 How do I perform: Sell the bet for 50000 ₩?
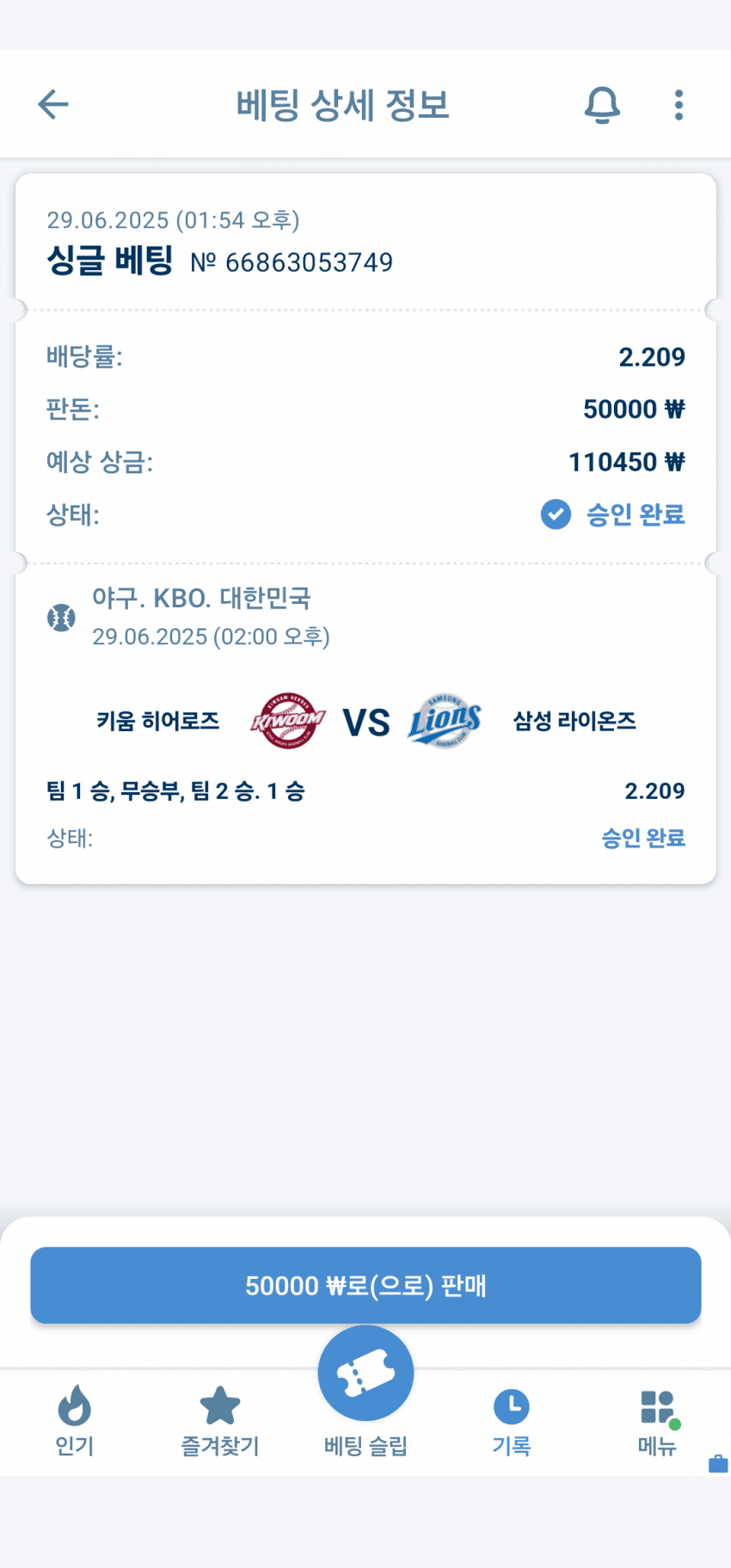click(365, 1285)
